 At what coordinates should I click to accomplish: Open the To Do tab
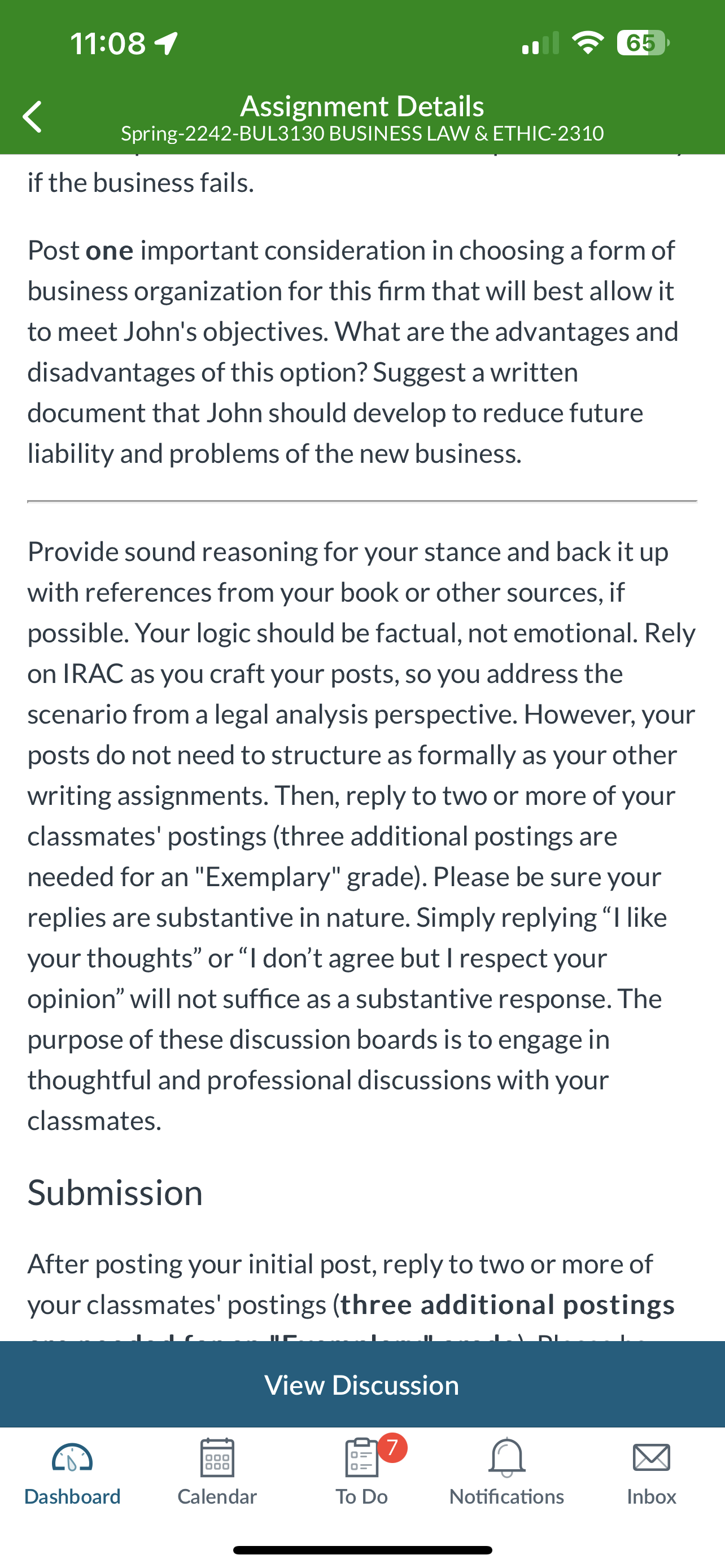point(362,1473)
